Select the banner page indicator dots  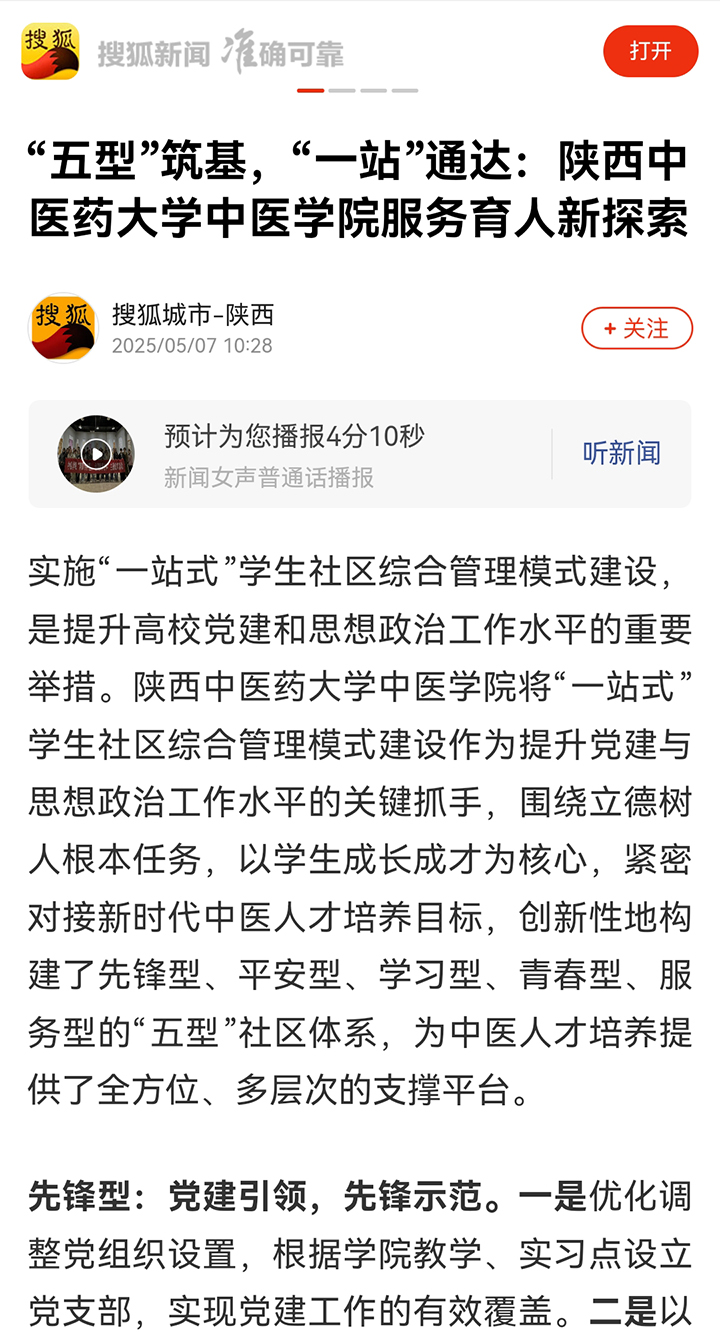point(358,90)
